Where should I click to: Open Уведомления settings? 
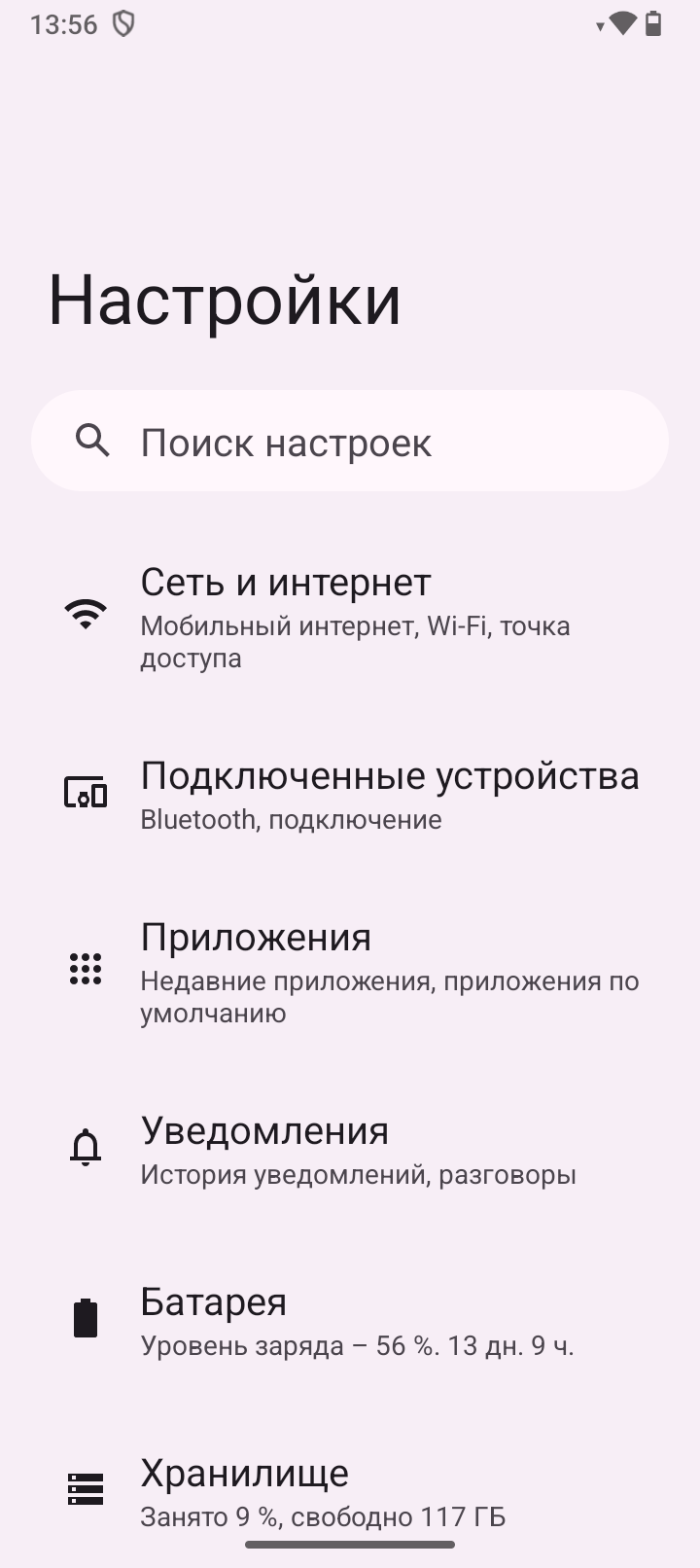coord(350,1150)
